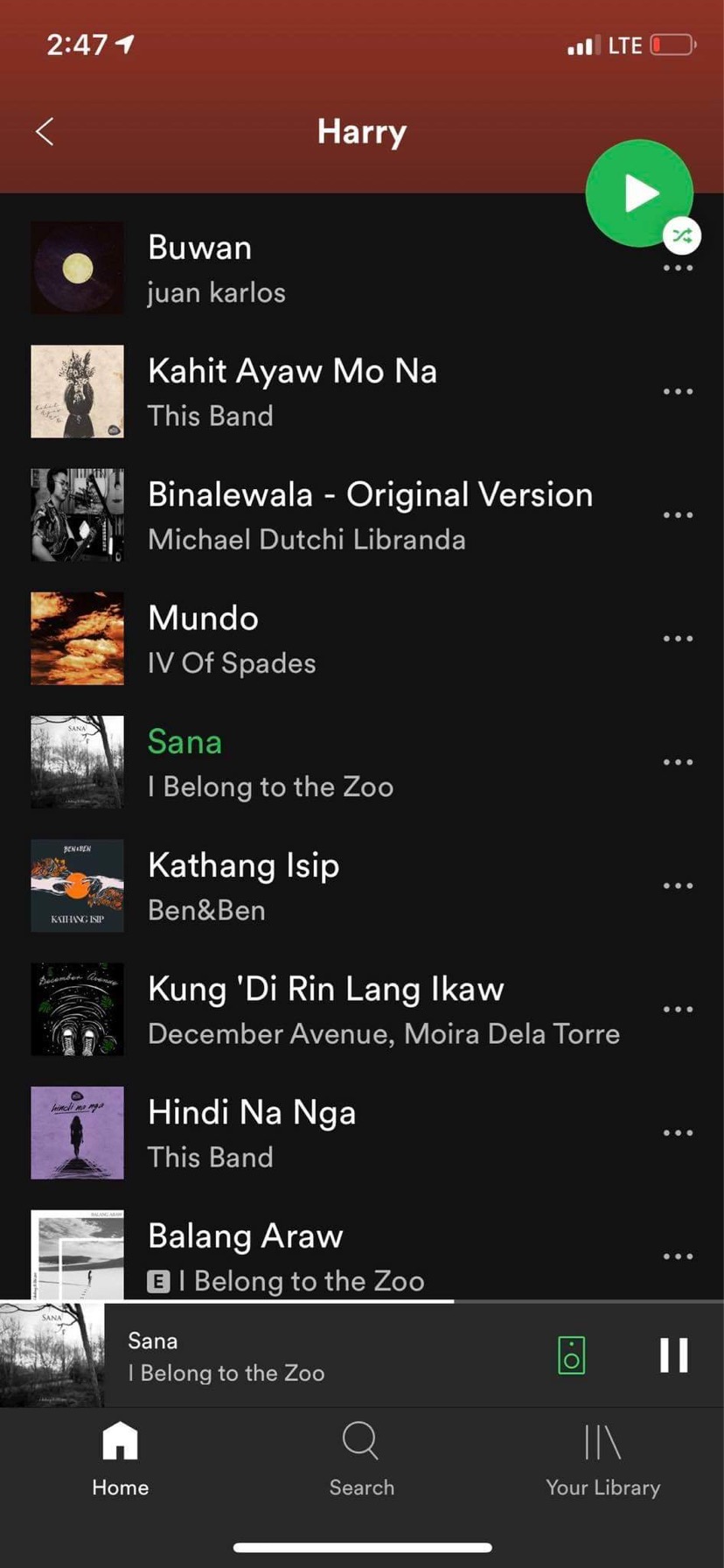Open options for Kahit Ayaw Mo Na
The width and height of the screenshot is (724, 1568).
point(678,392)
